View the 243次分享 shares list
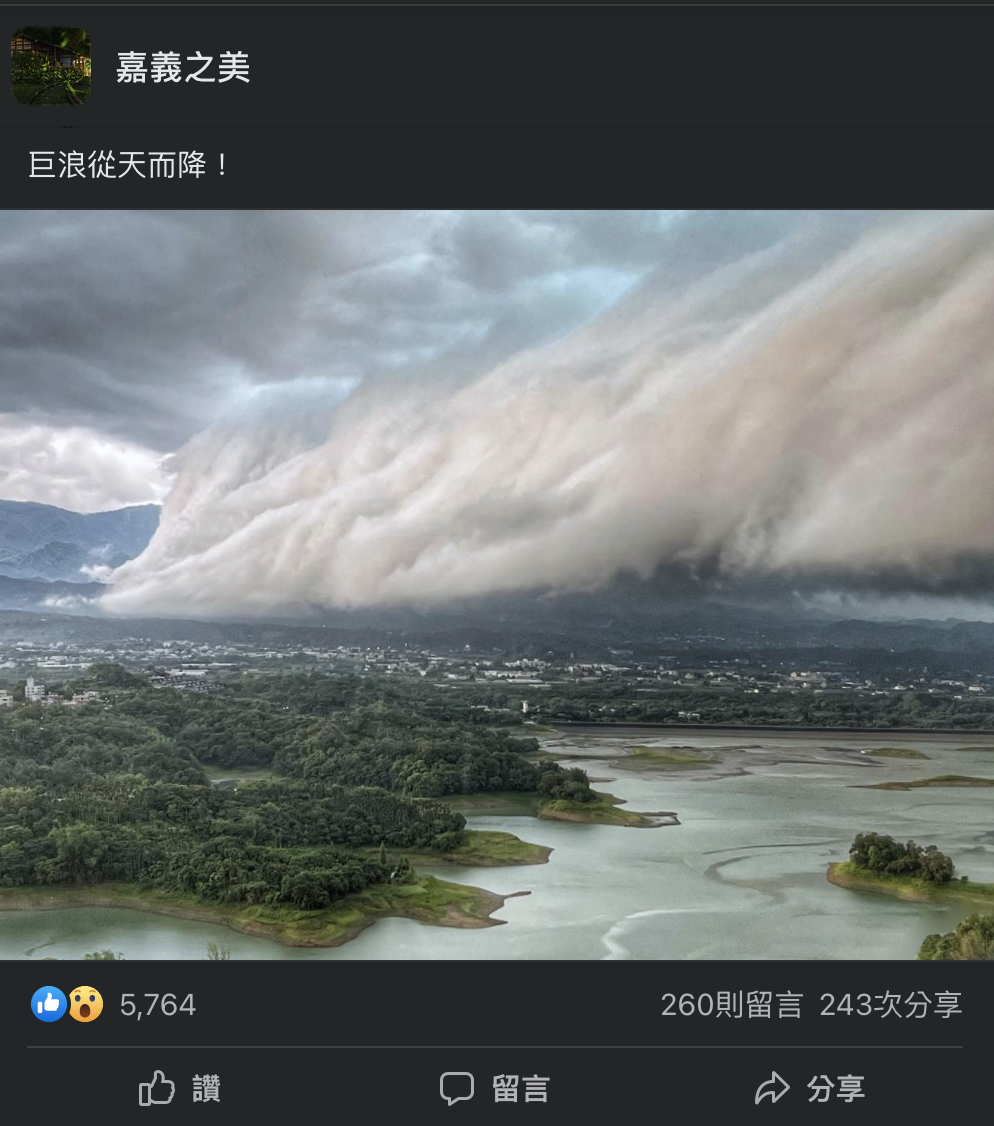This screenshot has width=994, height=1126. 890,1005
